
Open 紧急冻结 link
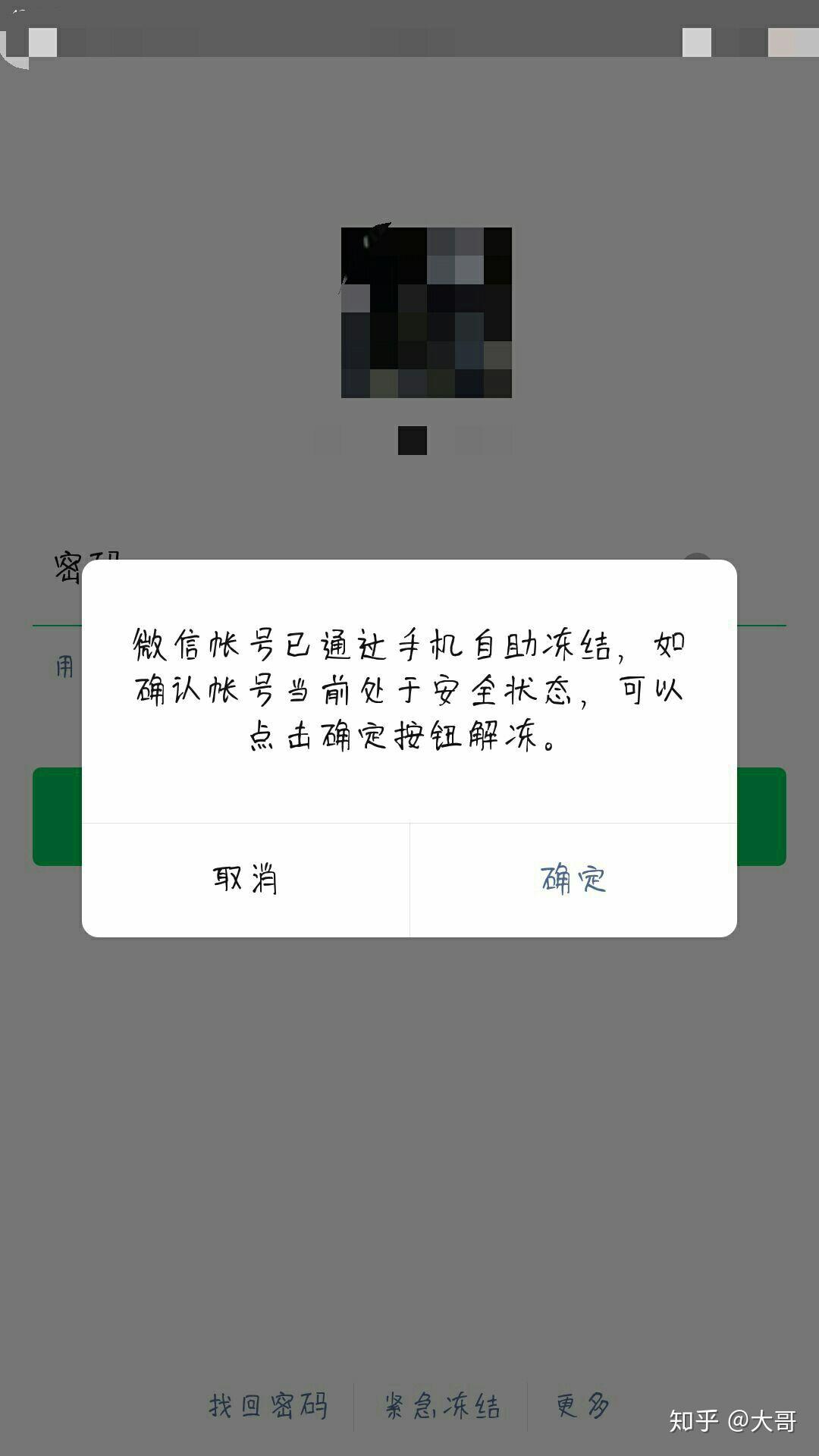pyautogui.click(x=441, y=1405)
